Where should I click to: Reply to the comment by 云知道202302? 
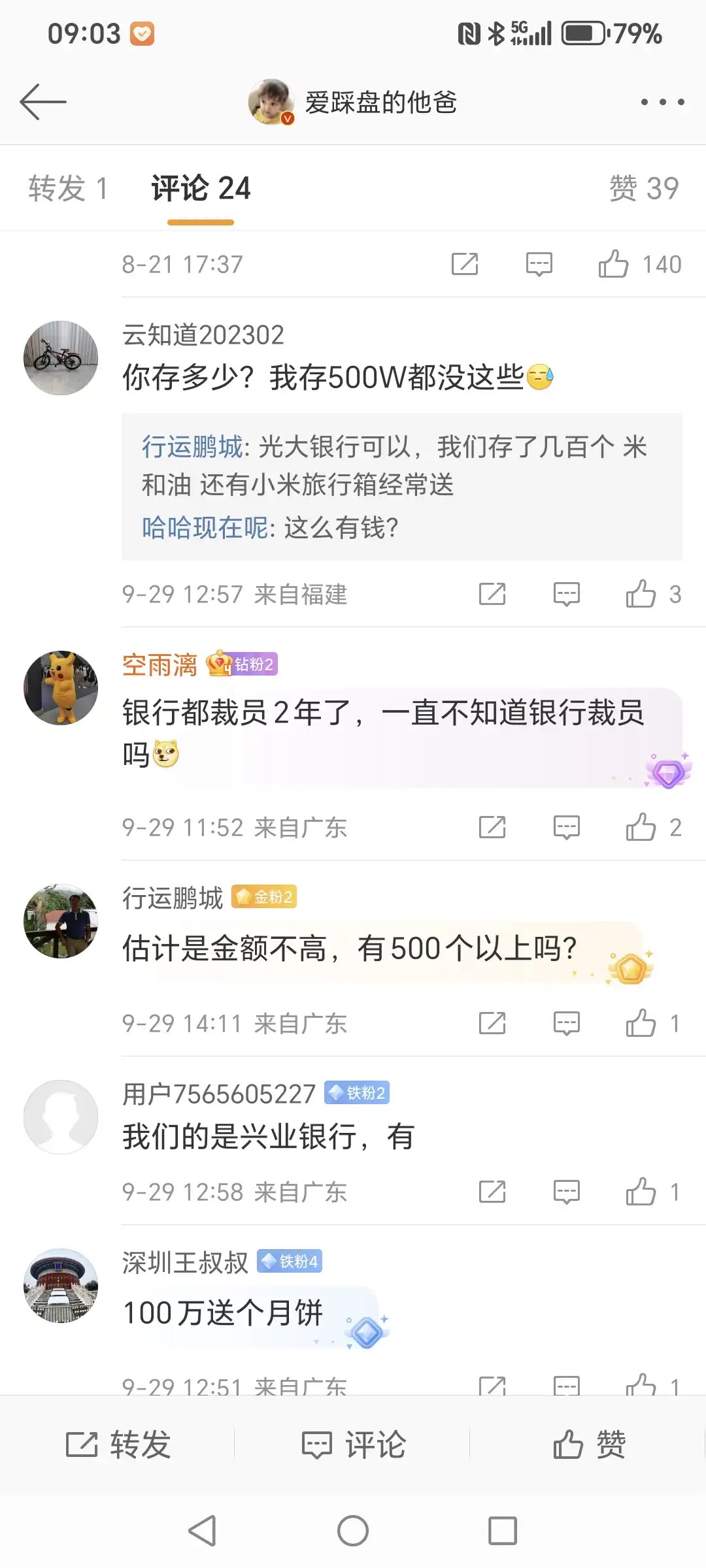[x=566, y=594]
